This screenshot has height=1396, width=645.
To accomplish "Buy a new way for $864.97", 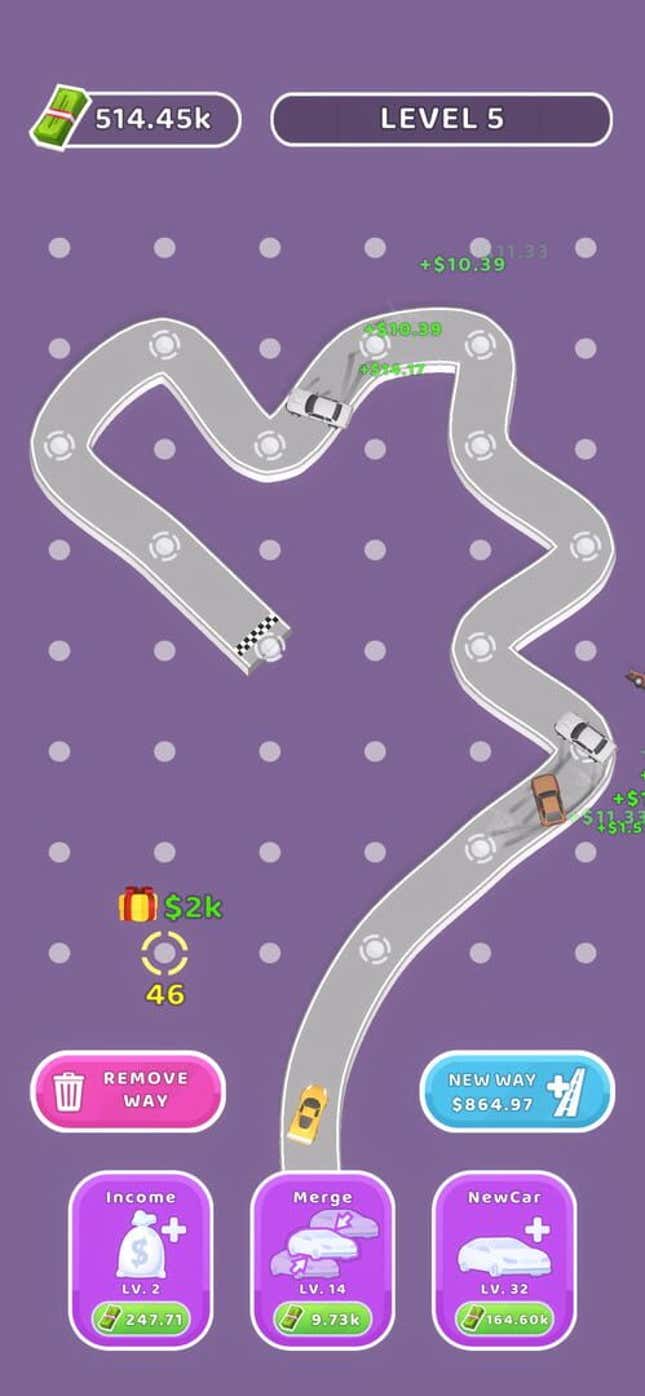I will 516,1091.
